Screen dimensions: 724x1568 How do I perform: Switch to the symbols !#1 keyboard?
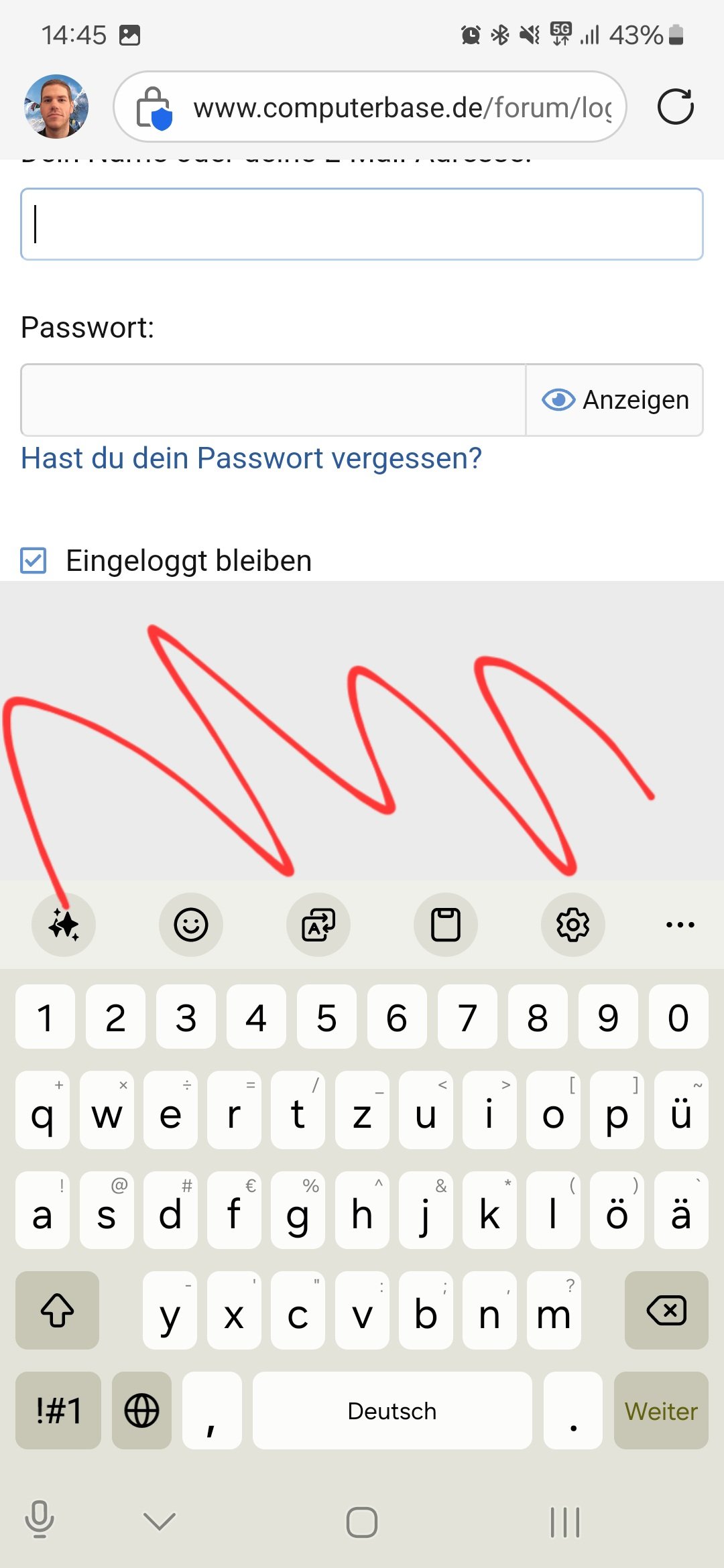(58, 1411)
